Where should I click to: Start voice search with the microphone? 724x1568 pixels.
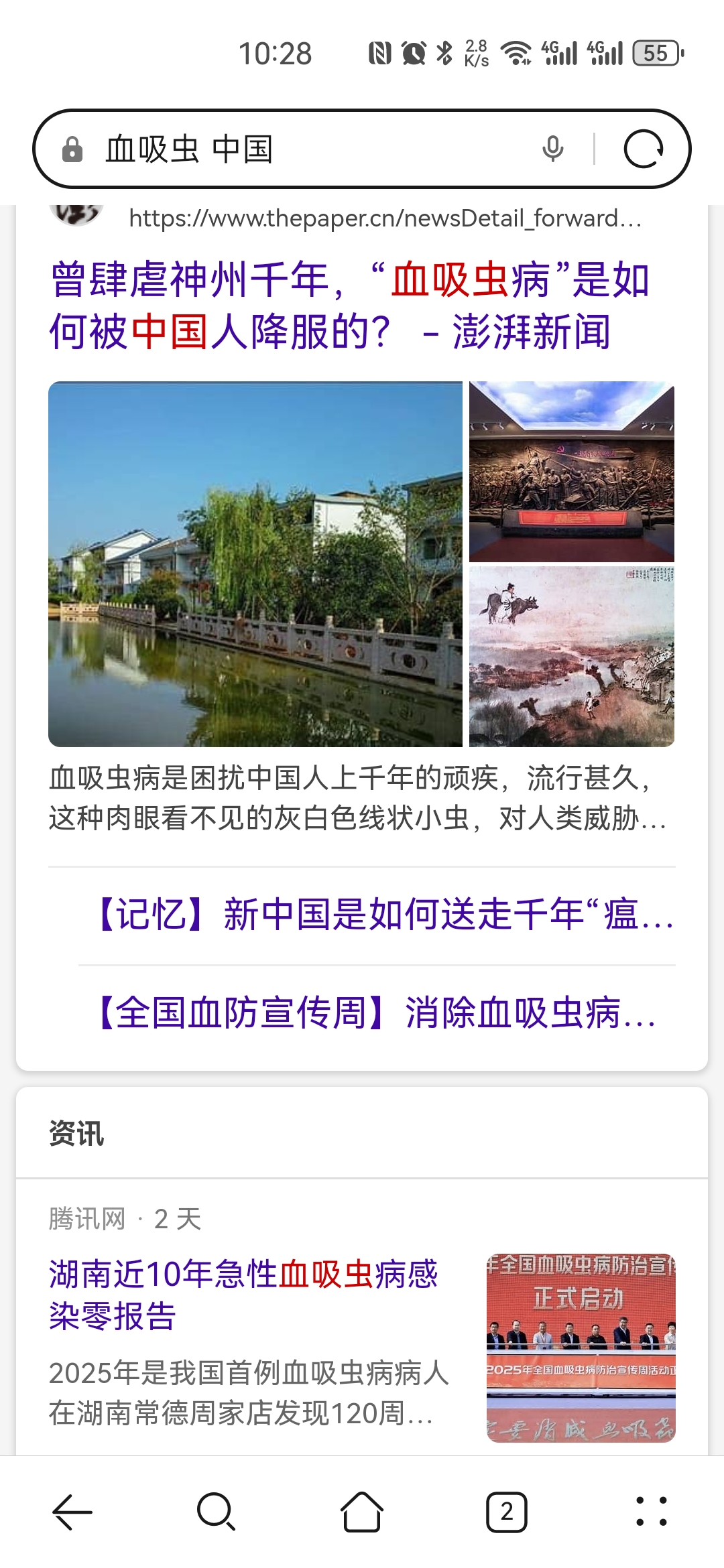[x=552, y=149]
